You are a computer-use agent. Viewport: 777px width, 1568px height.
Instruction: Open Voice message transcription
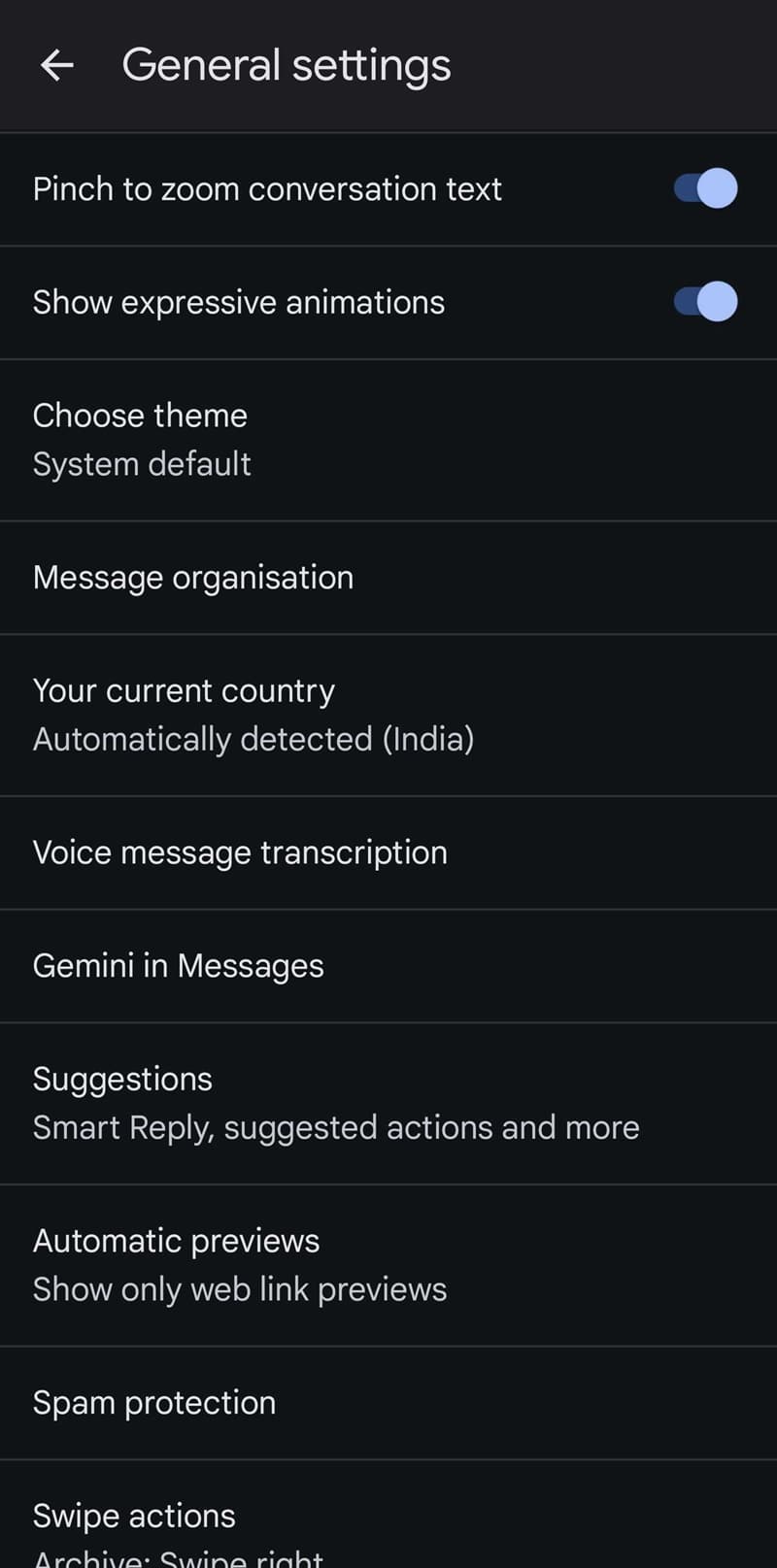[388, 852]
